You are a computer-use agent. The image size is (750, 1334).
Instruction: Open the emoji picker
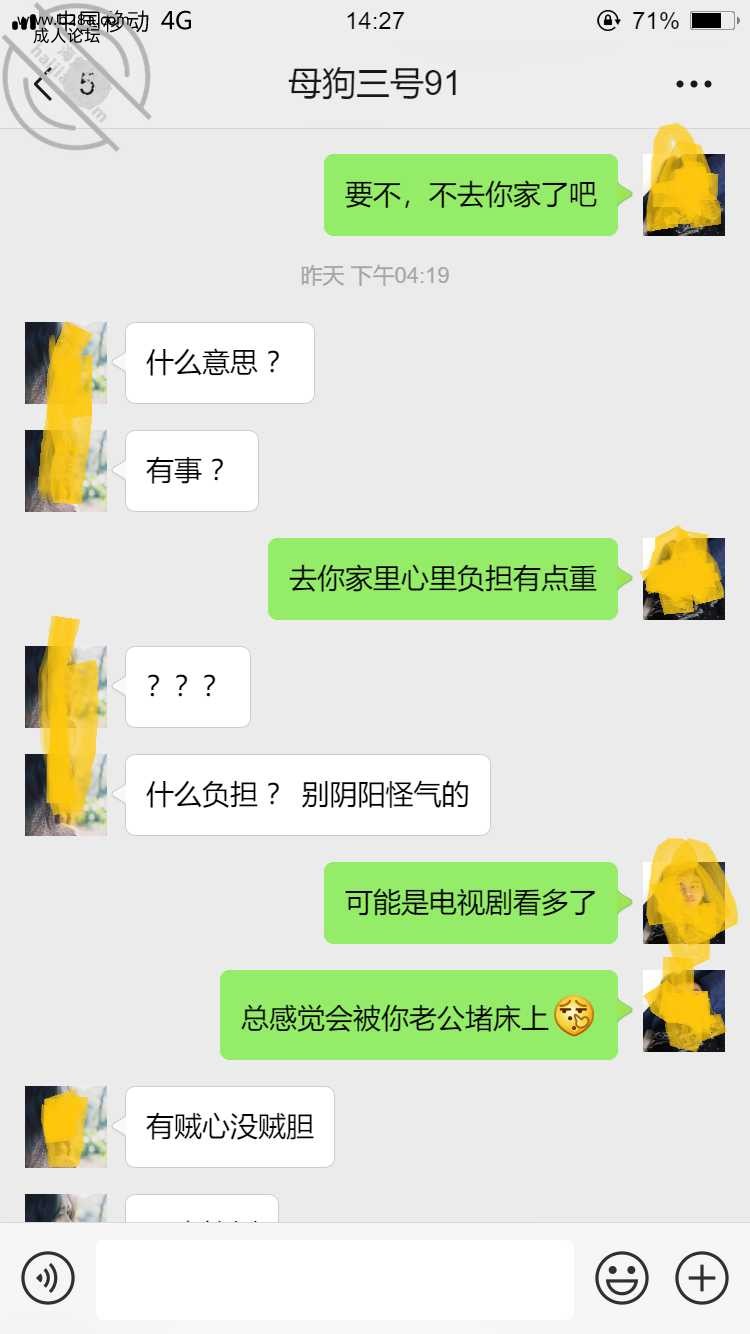click(622, 1277)
